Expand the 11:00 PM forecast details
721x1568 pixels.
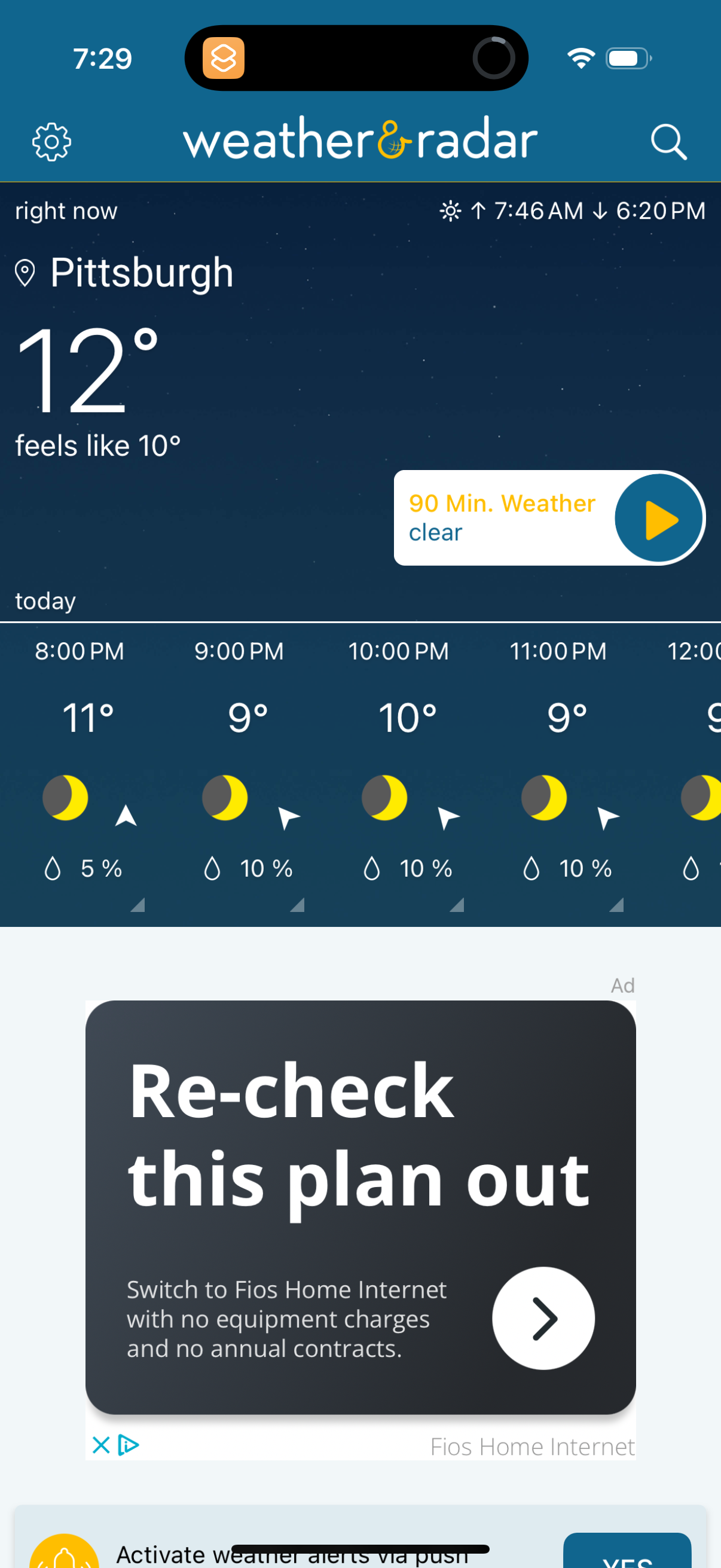[618, 905]
